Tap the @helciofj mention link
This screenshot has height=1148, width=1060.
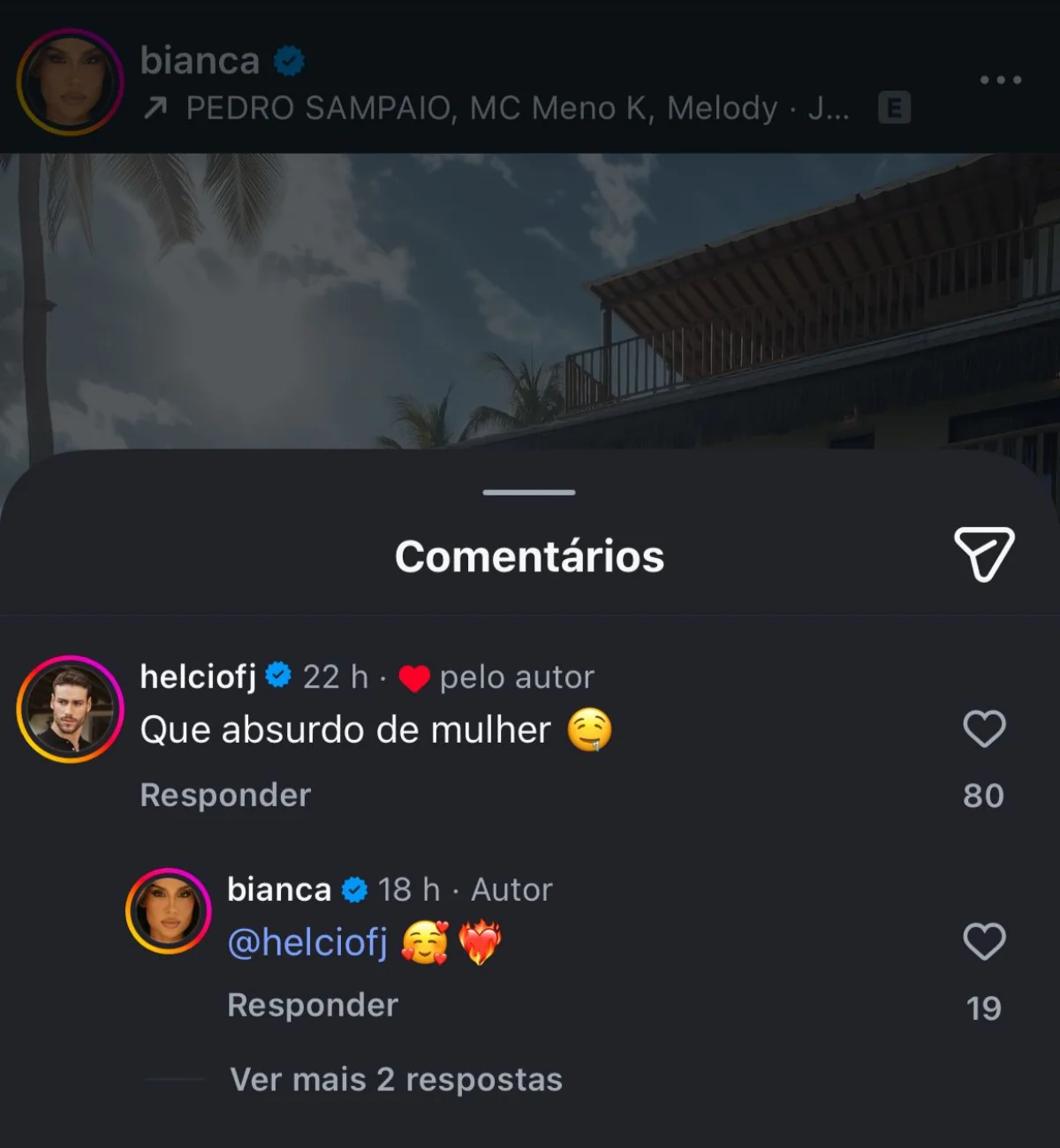coord(307,942)
